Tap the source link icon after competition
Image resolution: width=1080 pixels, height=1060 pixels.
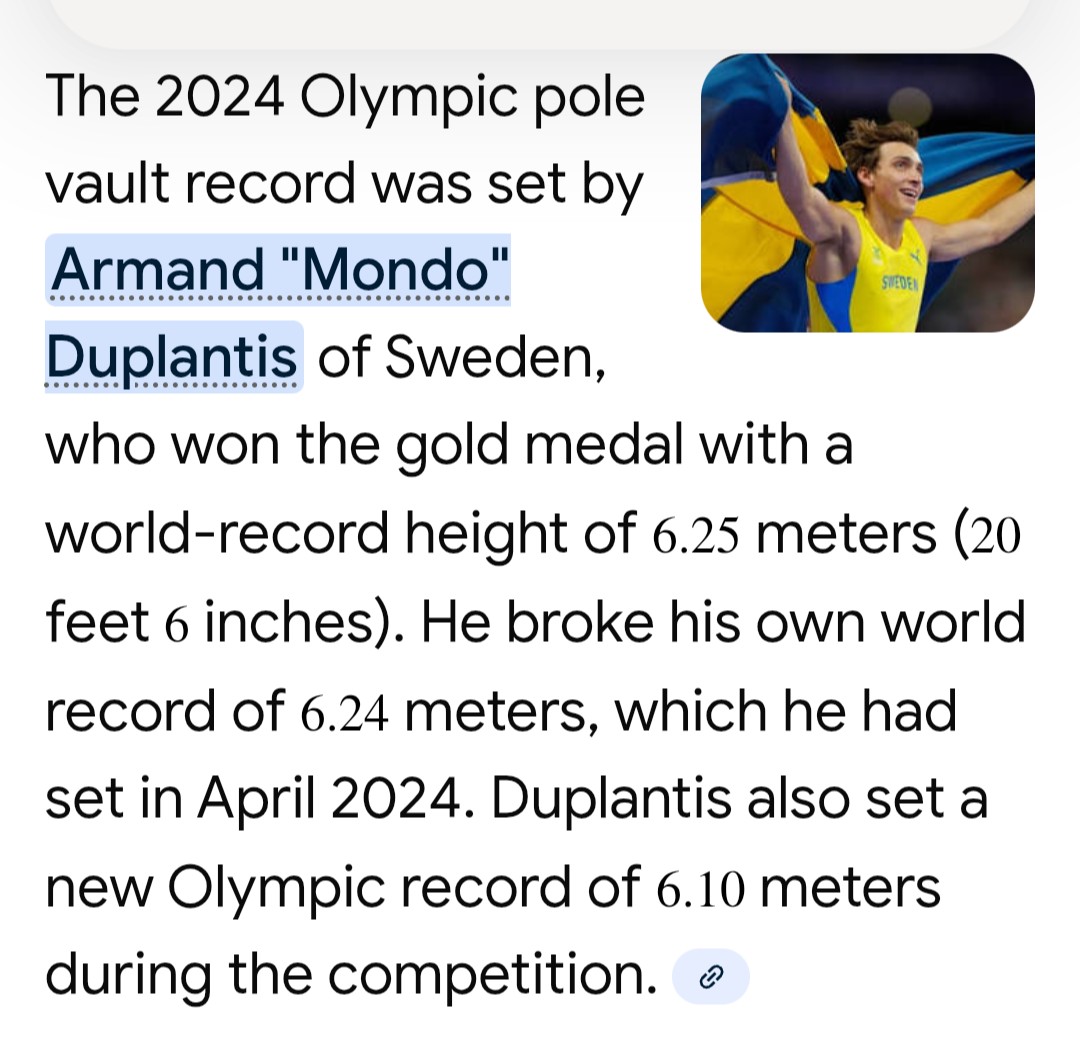pyautogui.click(x=711, y=977)
